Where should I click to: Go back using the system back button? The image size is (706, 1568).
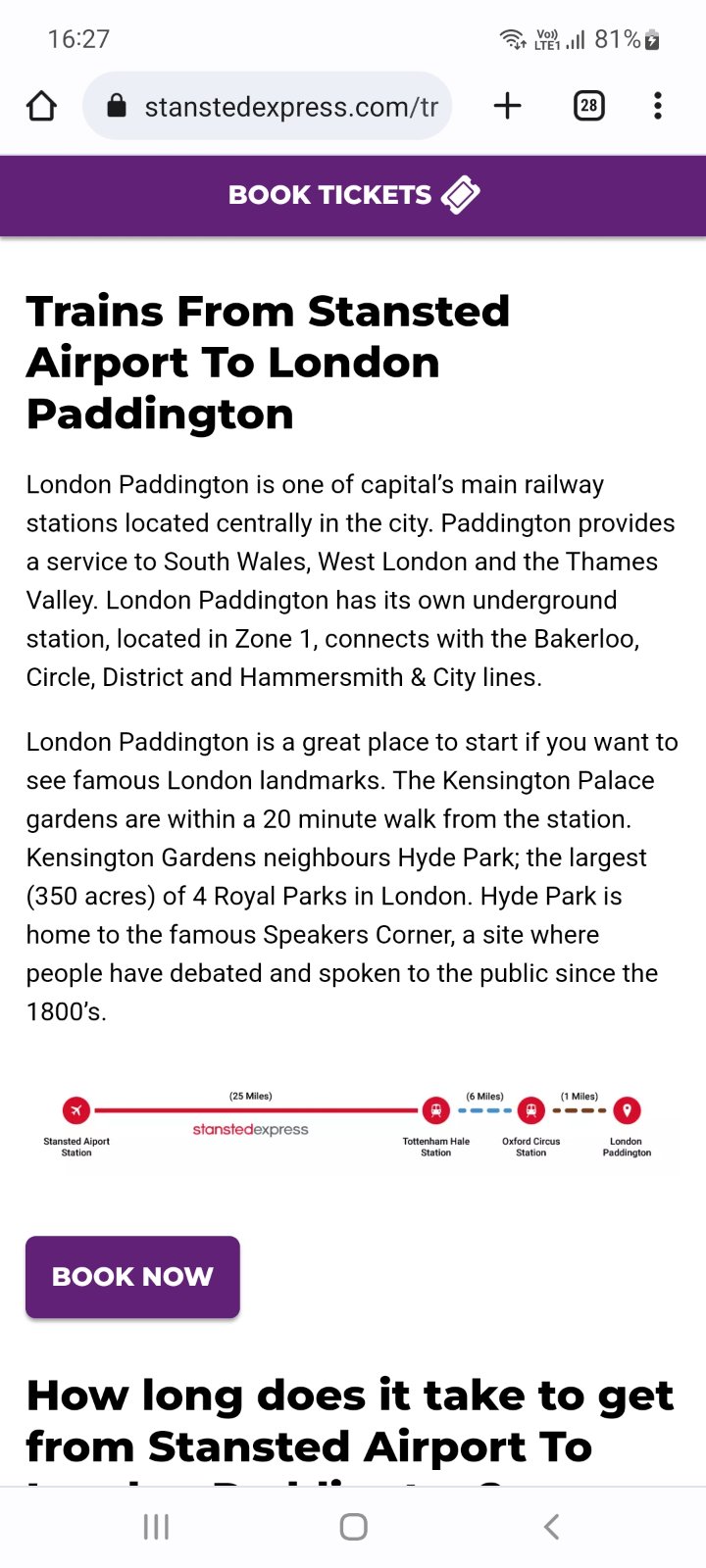tap(551, 1526)
